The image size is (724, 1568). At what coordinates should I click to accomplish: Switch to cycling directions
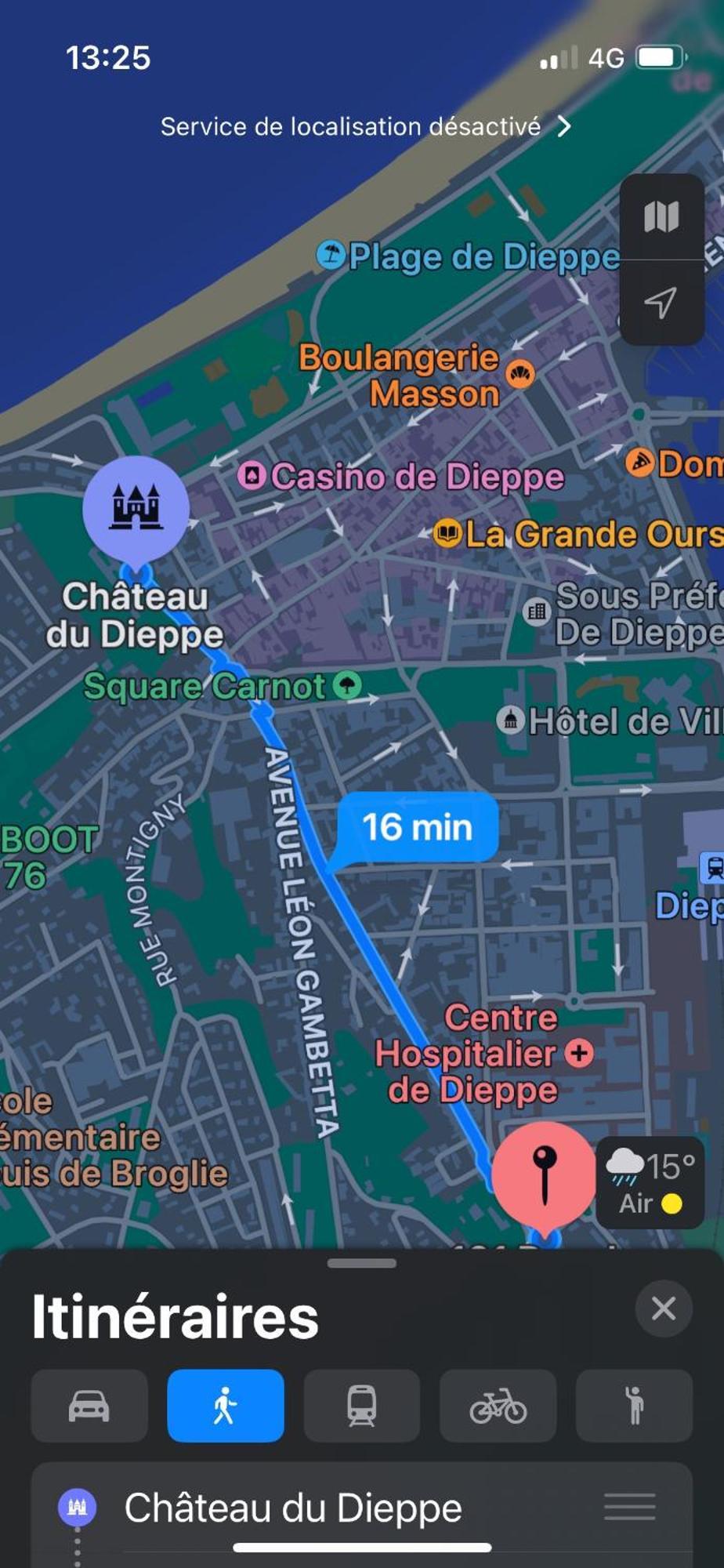click(x=498, y=1406)
